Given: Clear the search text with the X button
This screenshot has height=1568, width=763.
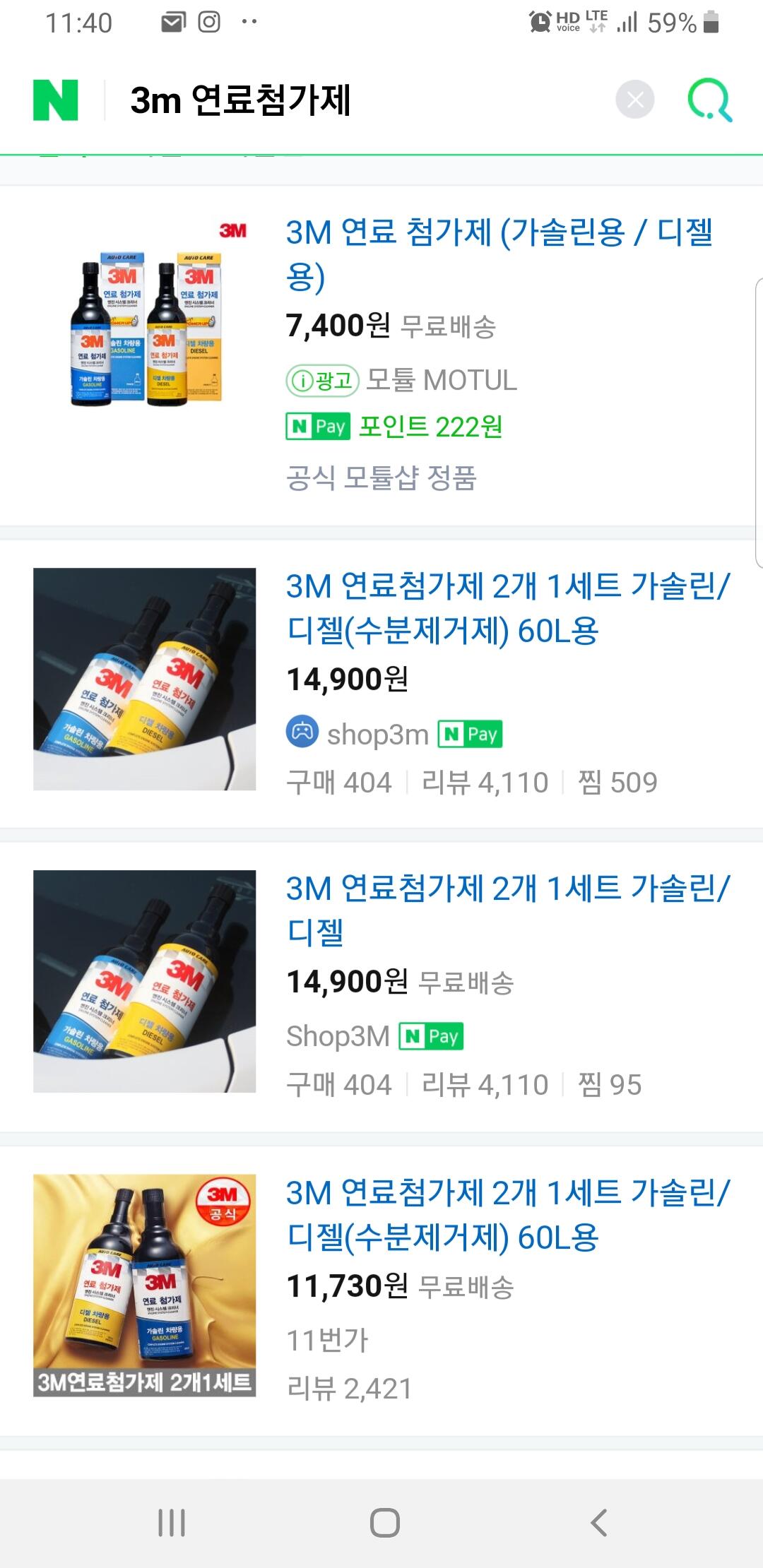Looking at the screenshot, I should 634,100.
